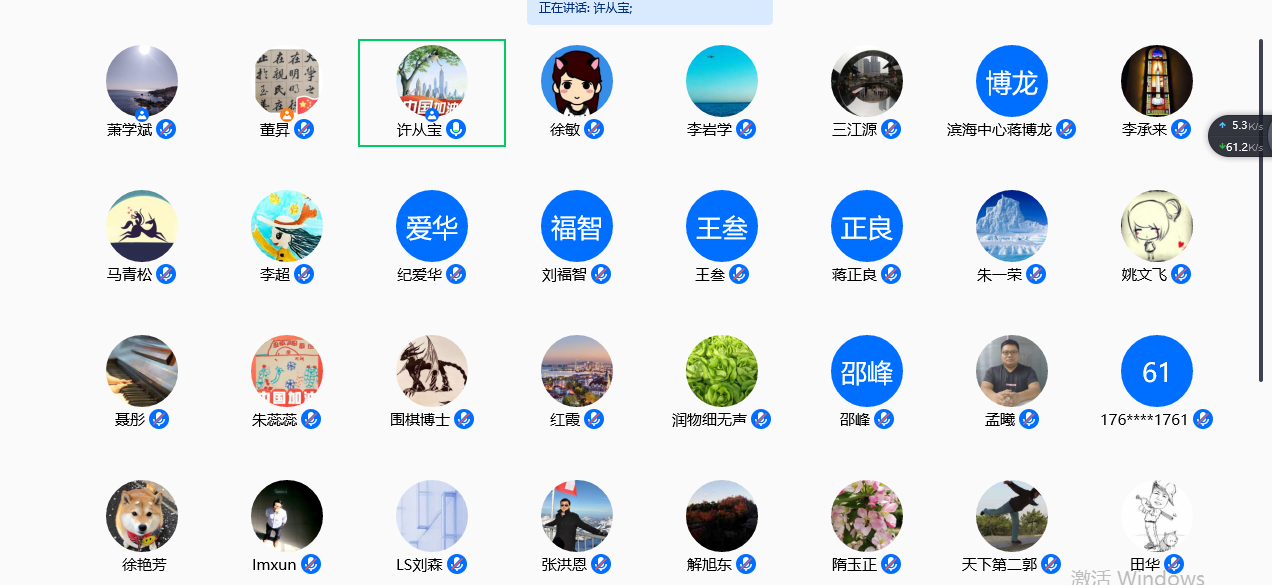
Task: Select 176****1761 participant tile
Action: (1157, 372)
